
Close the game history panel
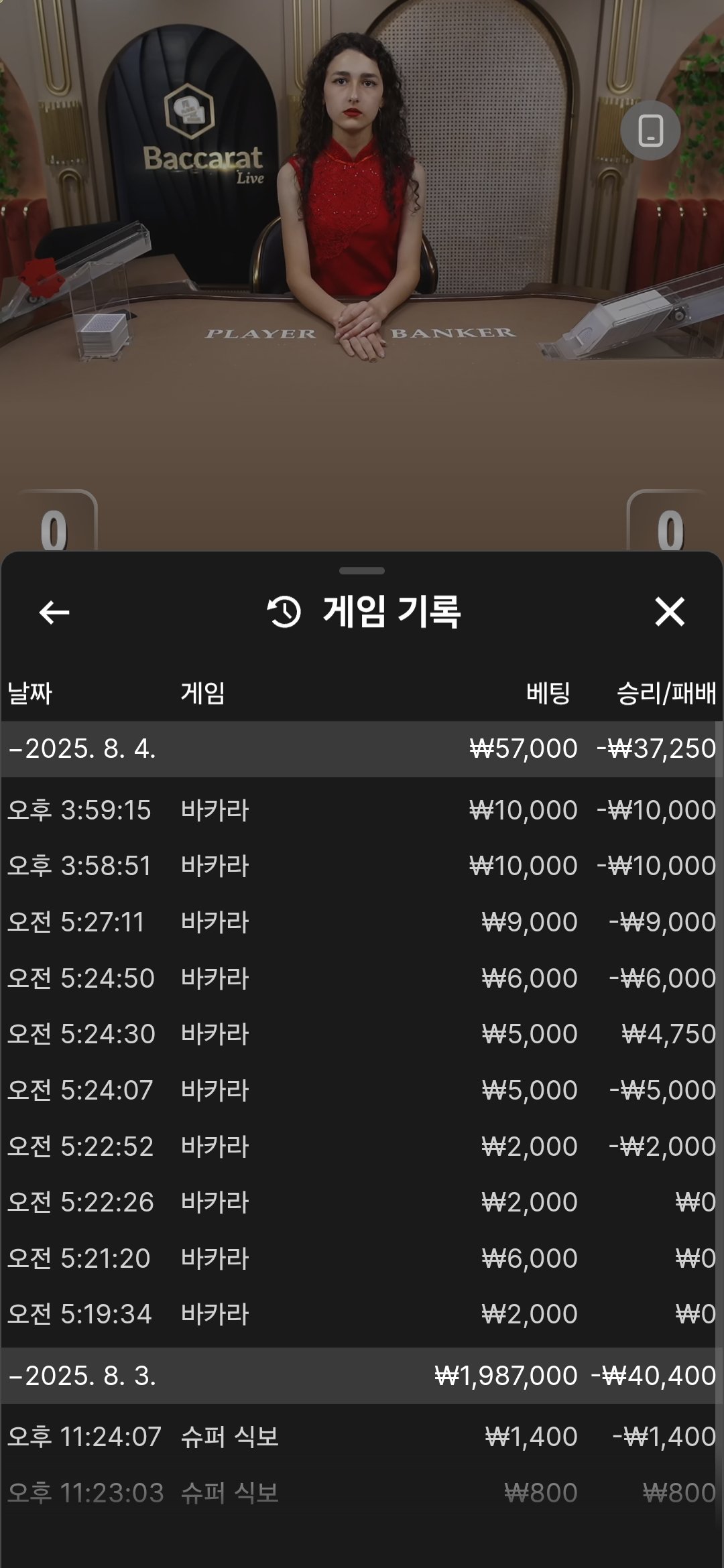point(669,612)
